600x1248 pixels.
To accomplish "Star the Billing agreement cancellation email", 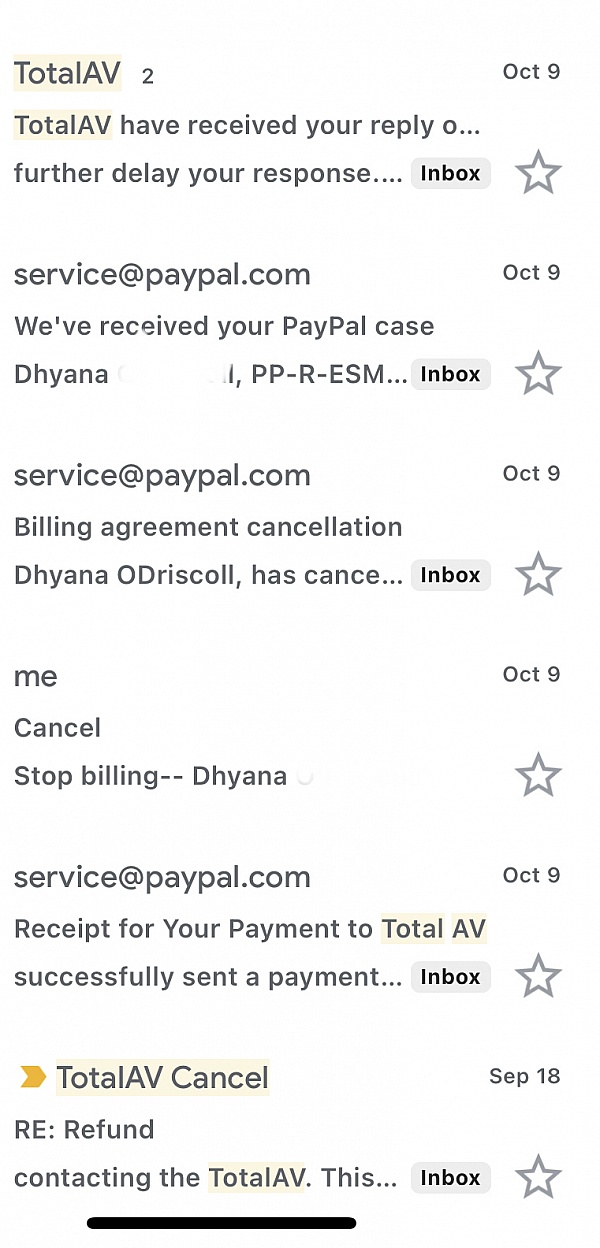I will tap(538, 575).
